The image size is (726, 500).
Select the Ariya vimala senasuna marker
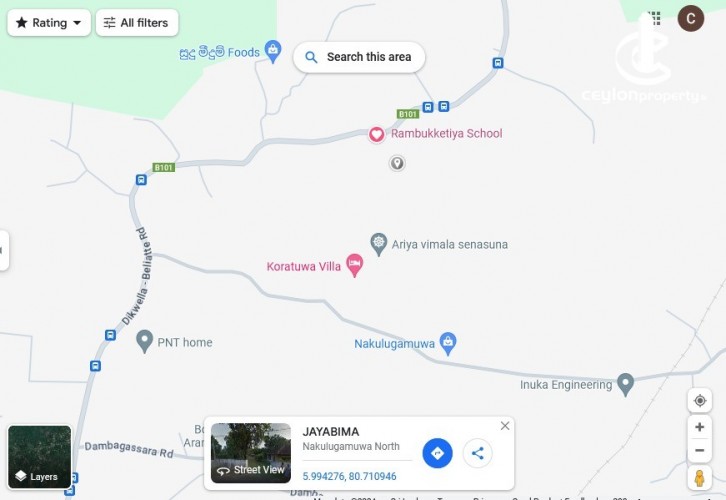click(379, 243)
